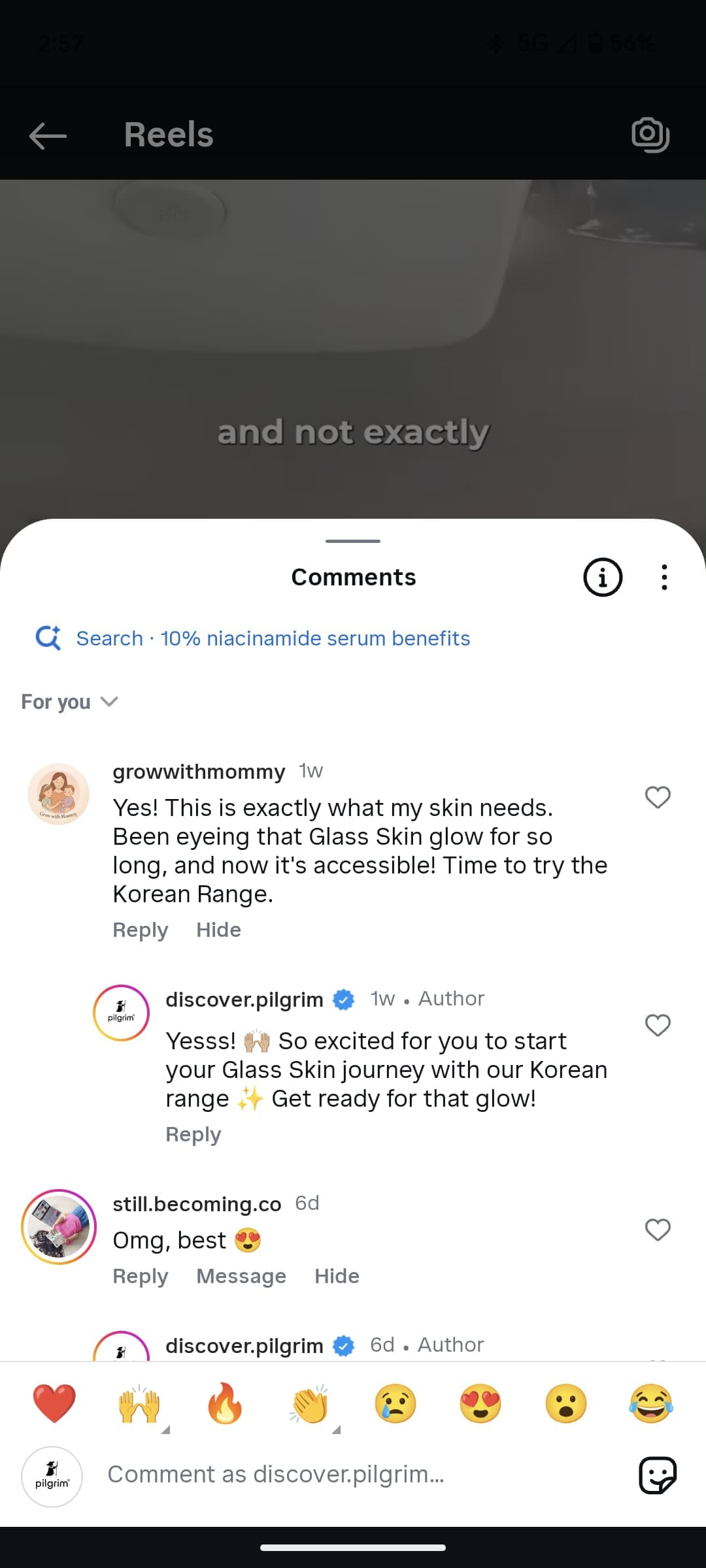Focus the comment as discover.pilgrim field

pos(353,1475)
